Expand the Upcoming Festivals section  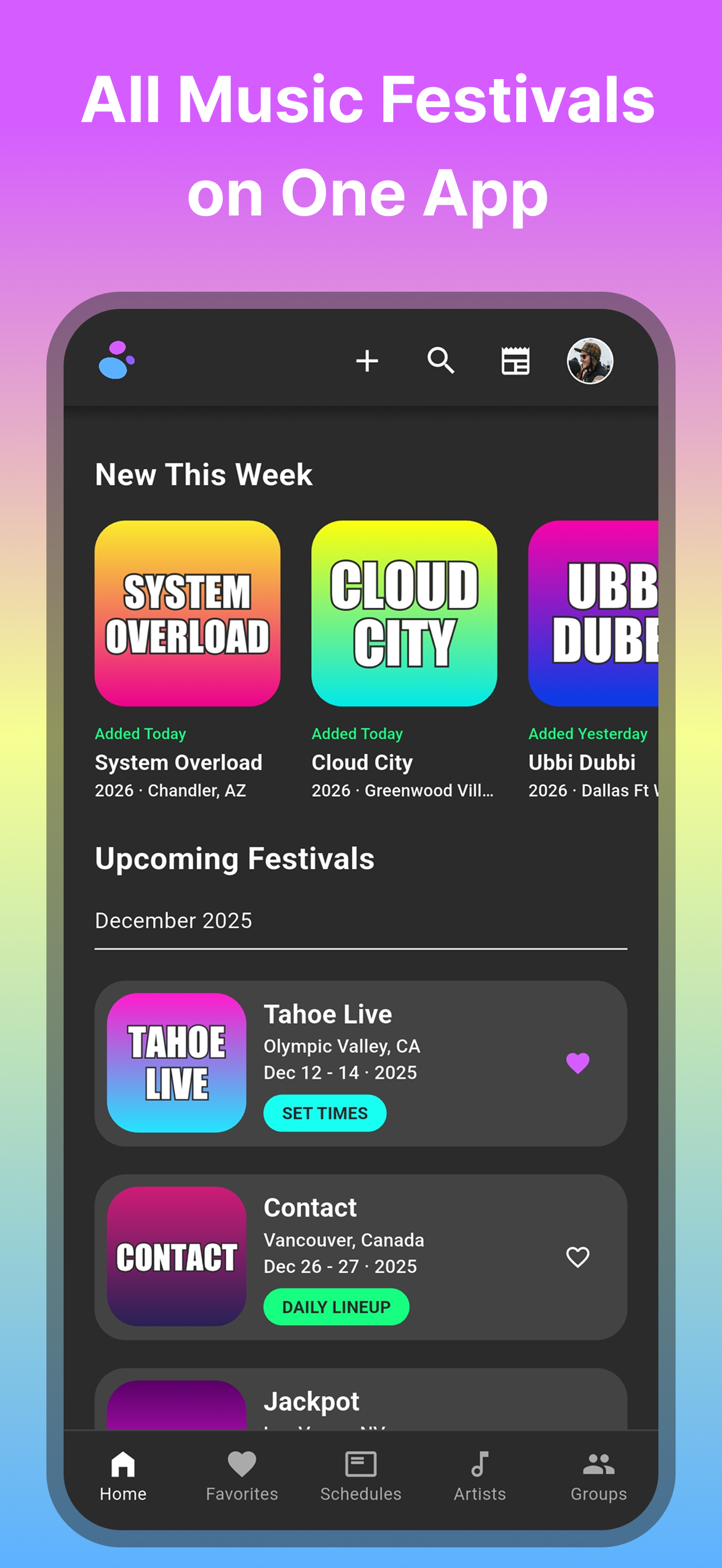pos(234,859)
